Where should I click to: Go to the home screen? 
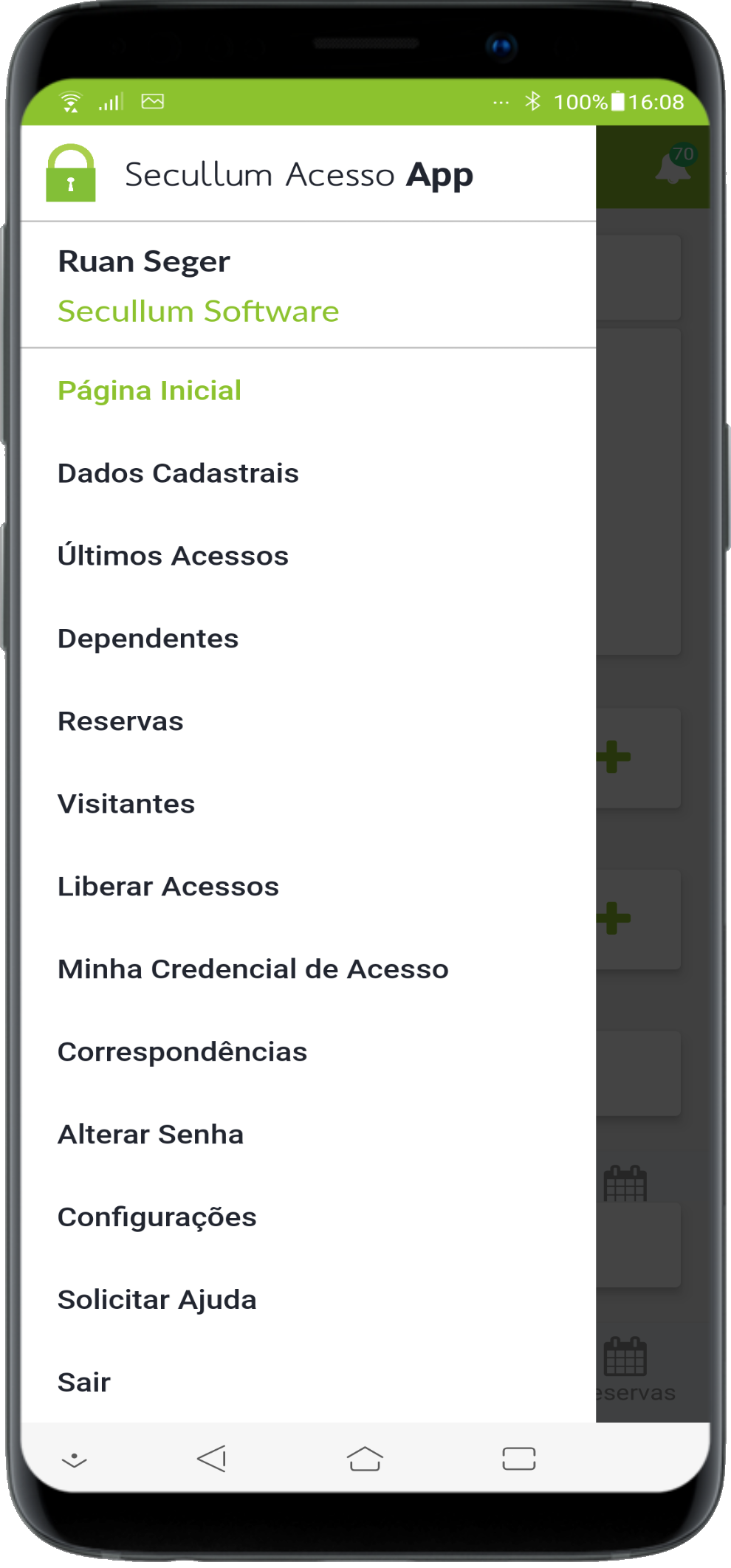click(365, 1459)
